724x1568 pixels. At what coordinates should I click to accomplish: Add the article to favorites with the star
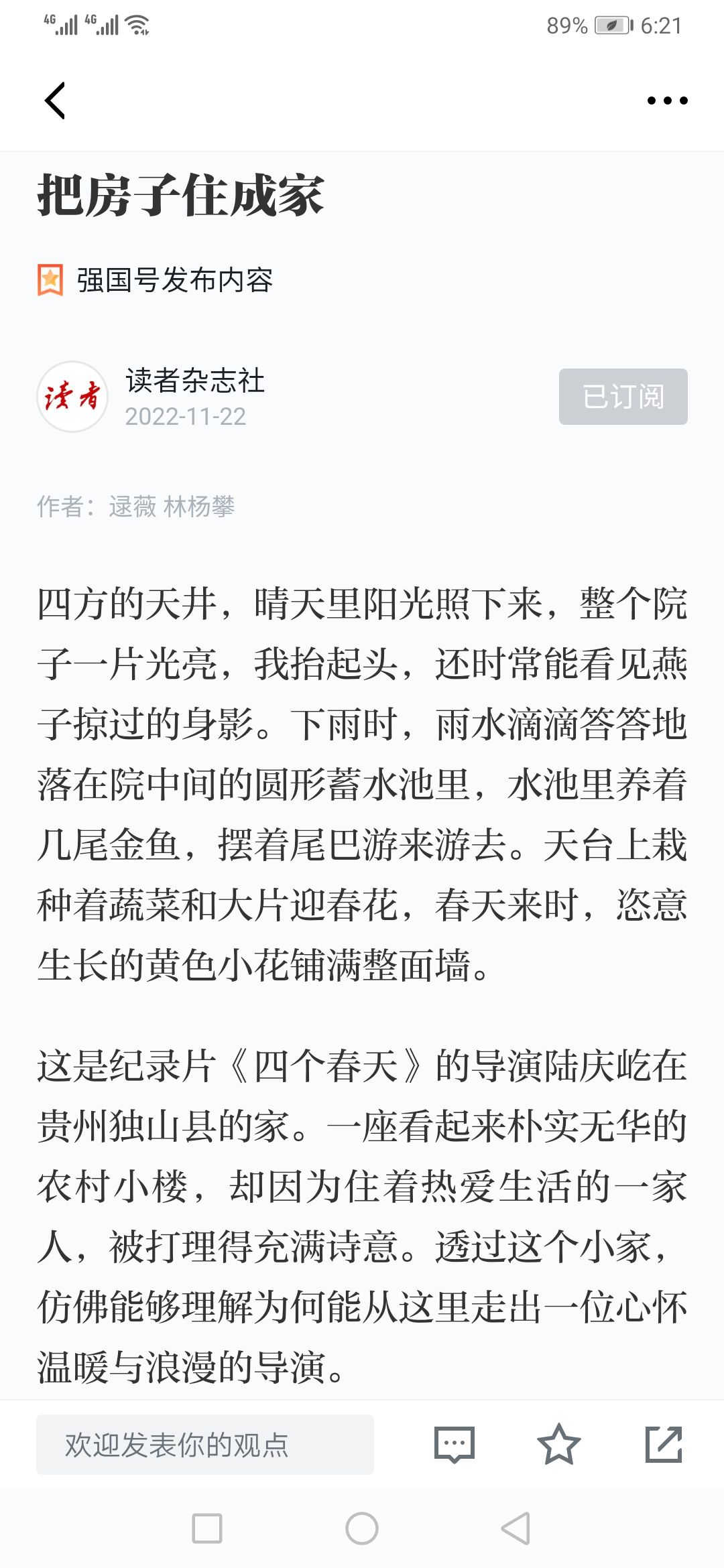[x=558, y=1445]
